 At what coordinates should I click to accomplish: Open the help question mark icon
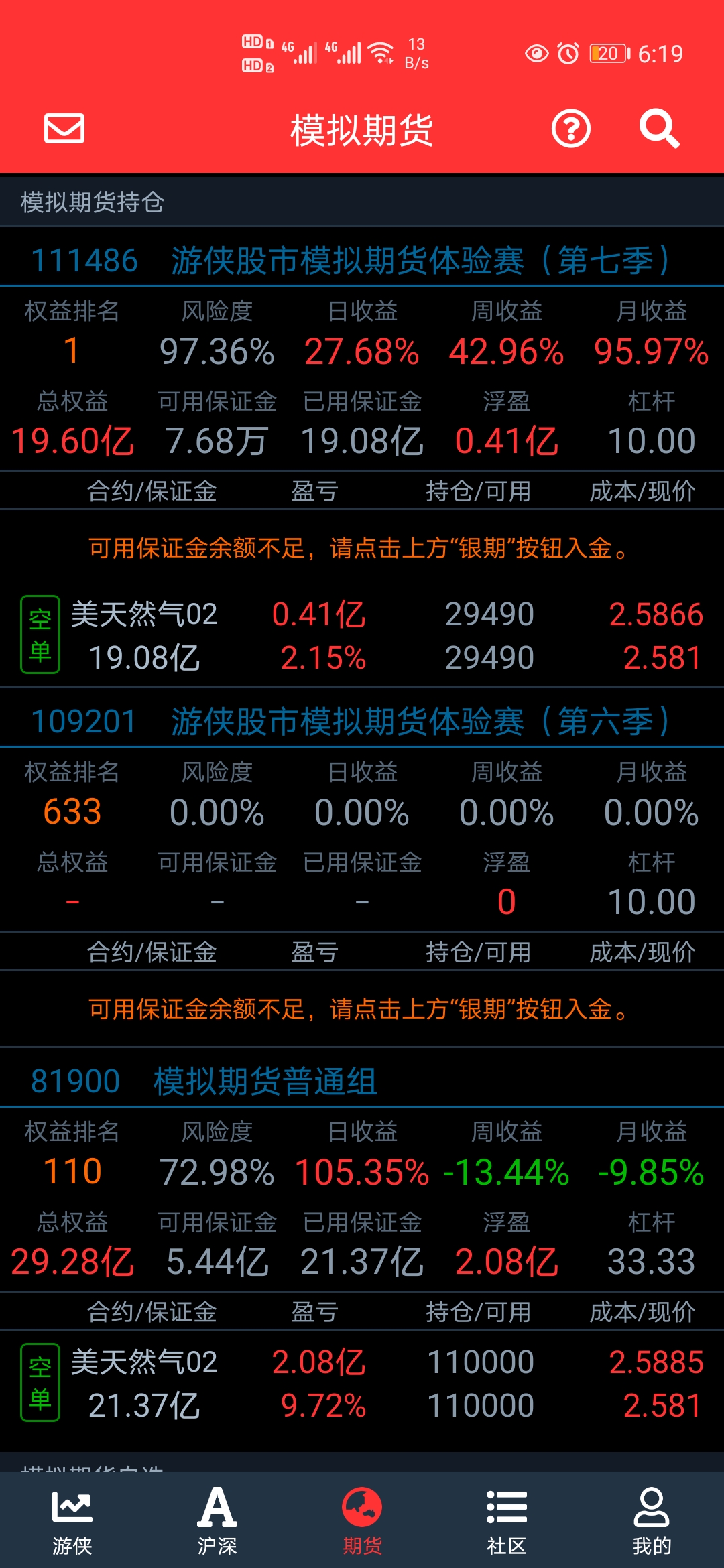click(571, 129)
